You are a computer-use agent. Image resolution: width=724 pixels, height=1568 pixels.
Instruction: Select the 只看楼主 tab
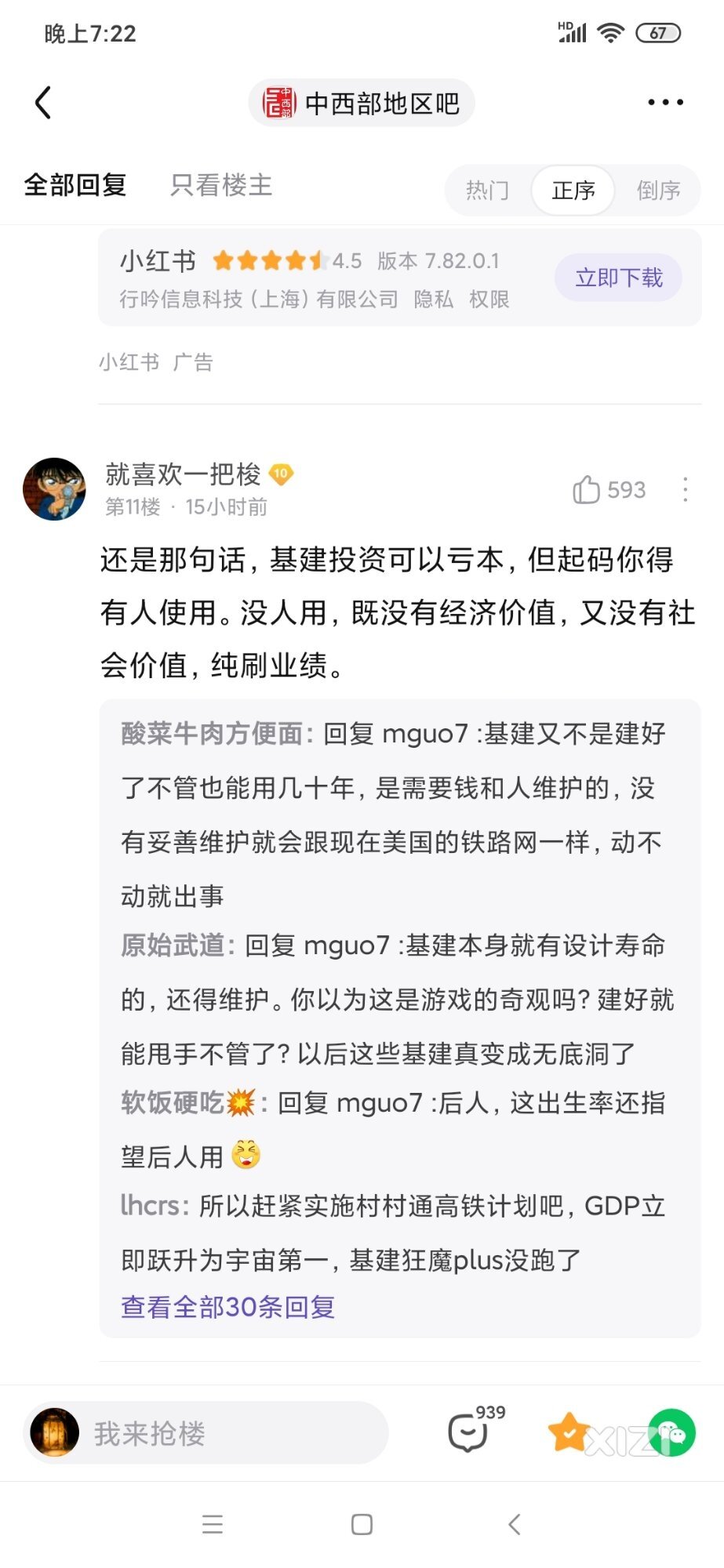coord(221,186)
